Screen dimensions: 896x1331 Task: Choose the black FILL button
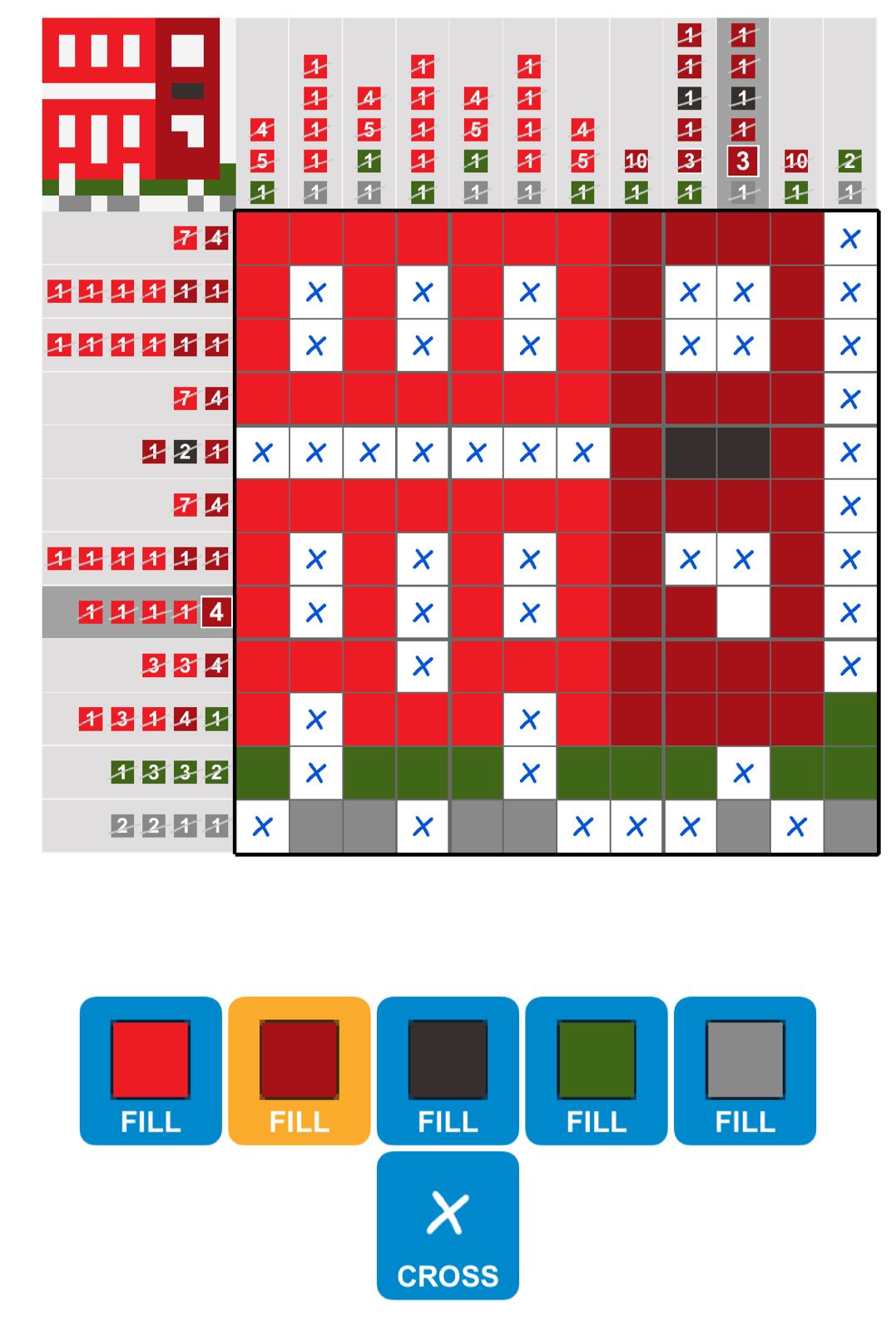(448, 1070)
